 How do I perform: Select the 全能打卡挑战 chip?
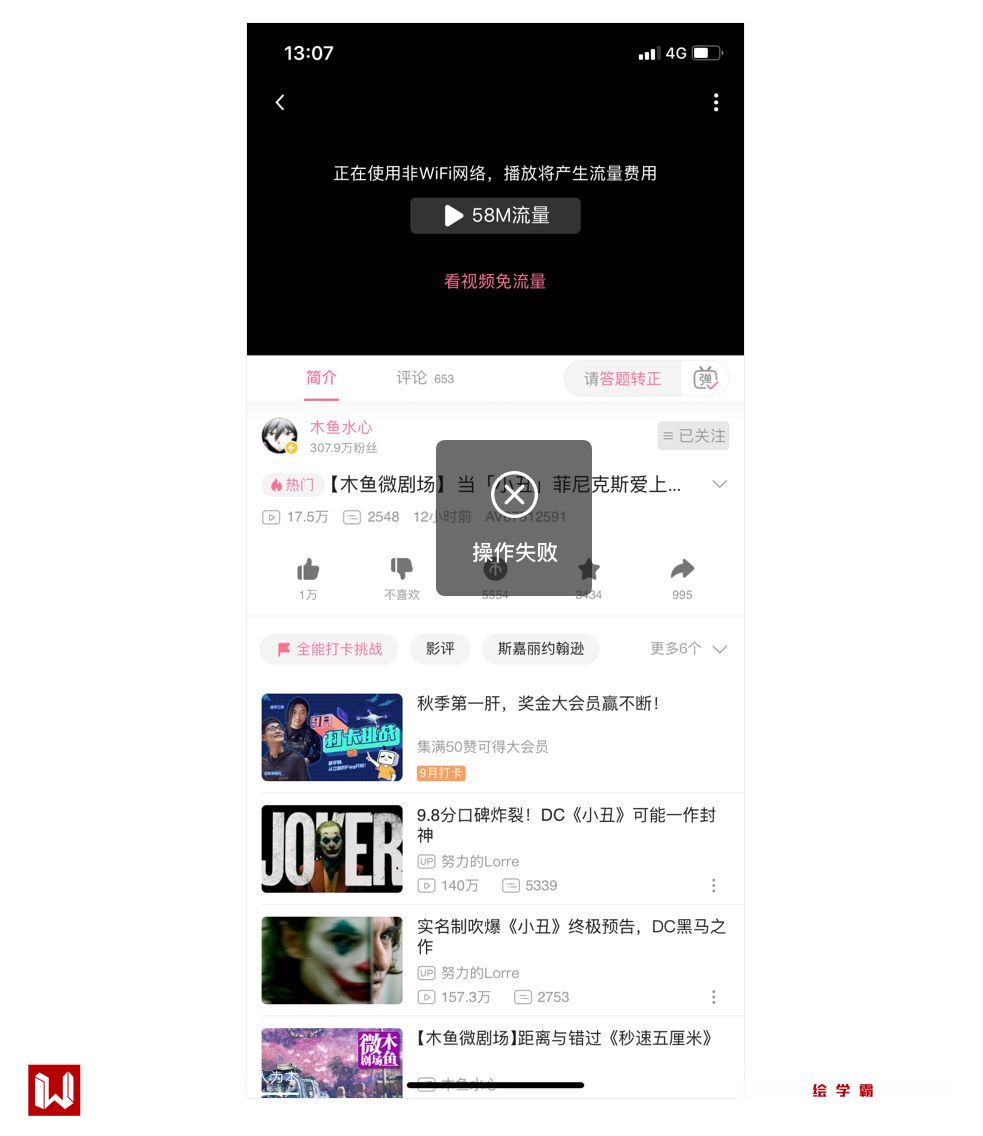[x=329, y=649]
